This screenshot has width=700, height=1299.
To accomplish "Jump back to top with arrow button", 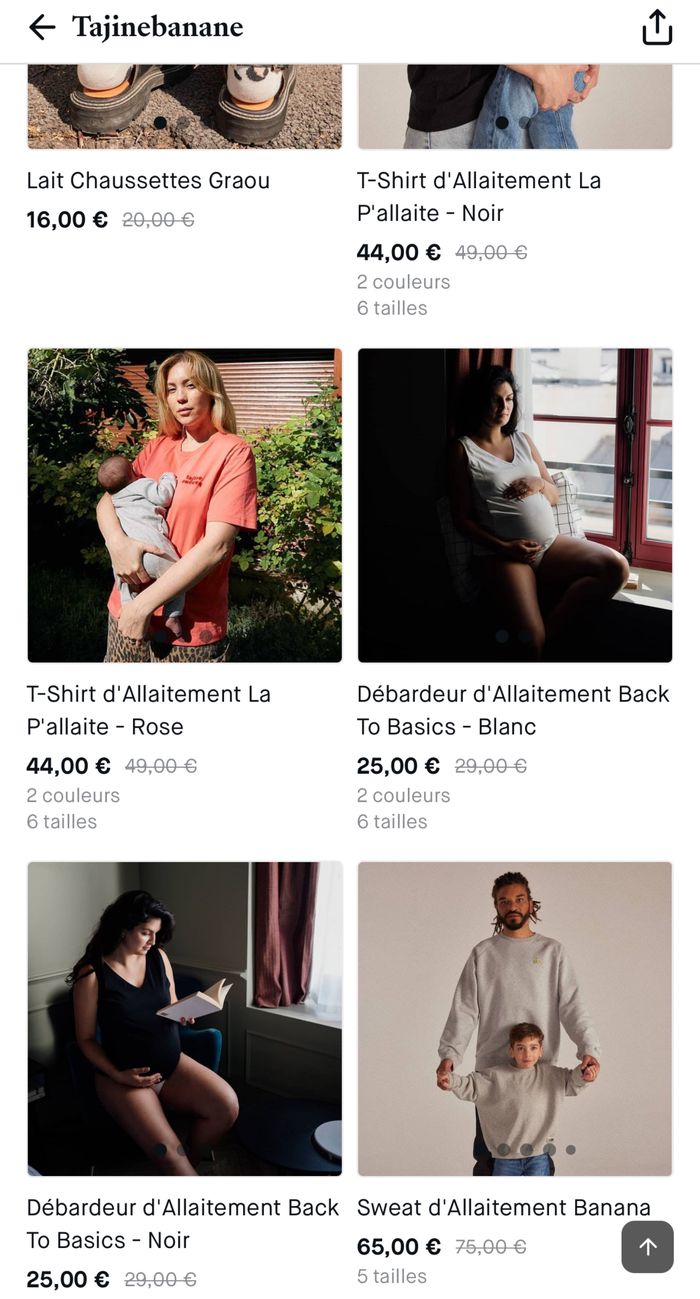I will coord(647,1247).
